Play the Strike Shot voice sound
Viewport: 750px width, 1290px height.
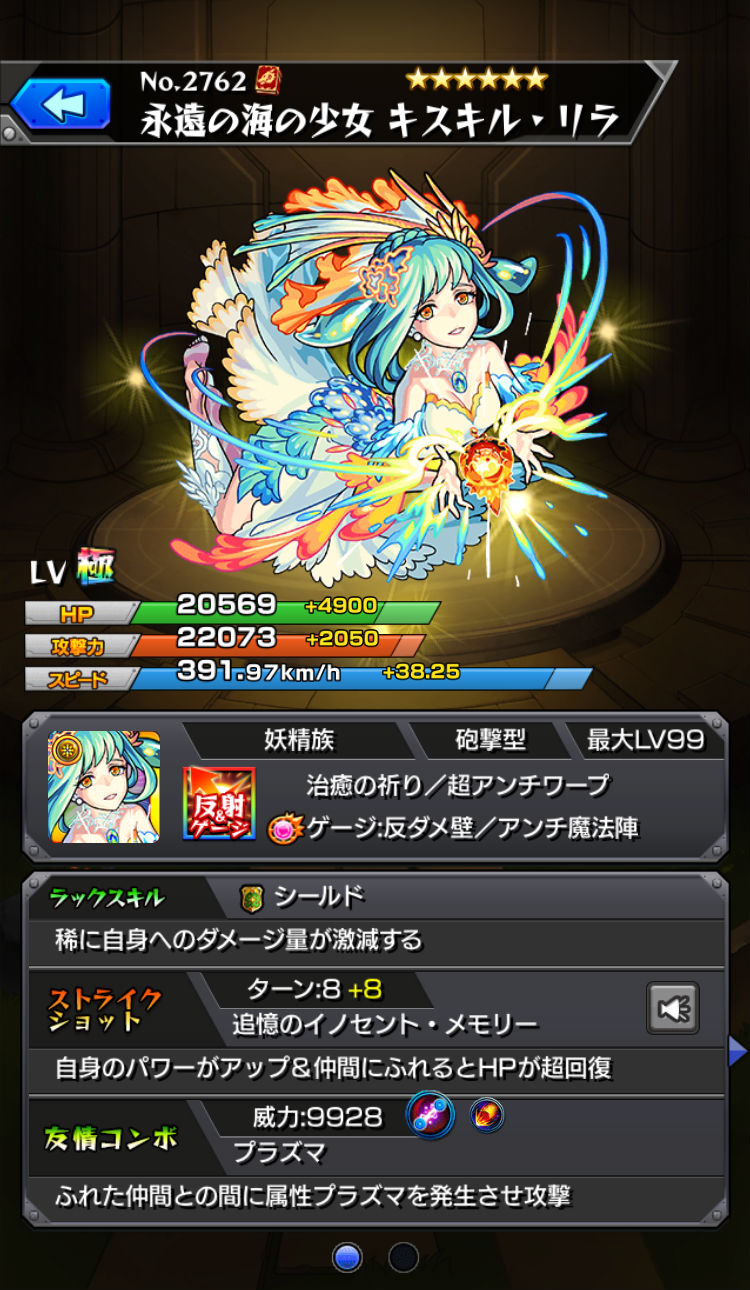[672, 1008]
